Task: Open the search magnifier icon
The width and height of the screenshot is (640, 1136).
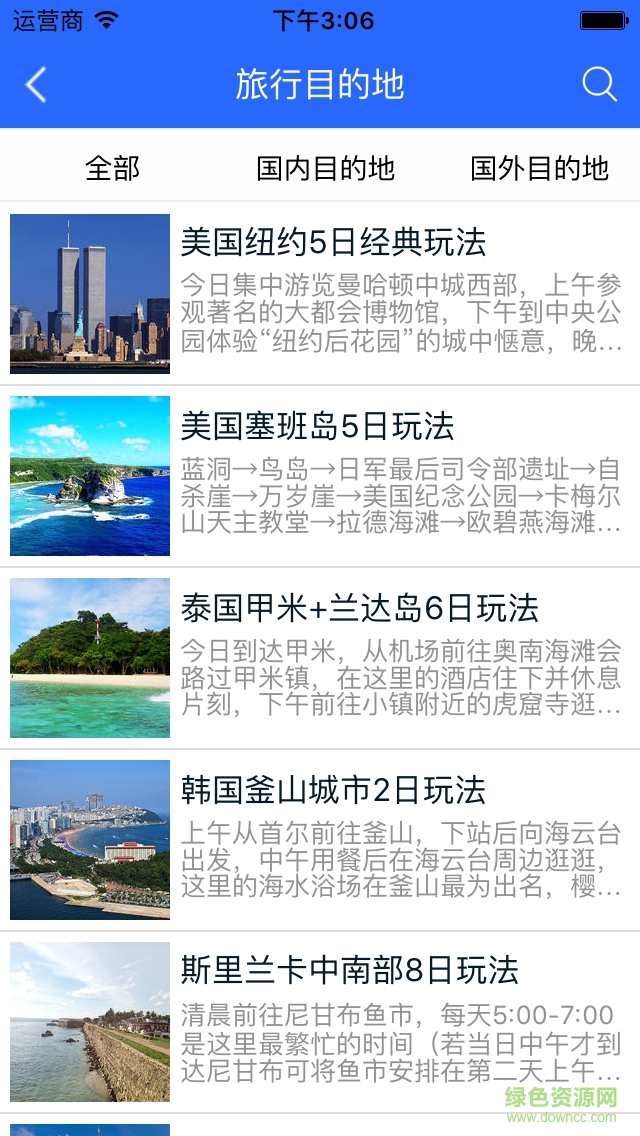Action: [599, 85]
